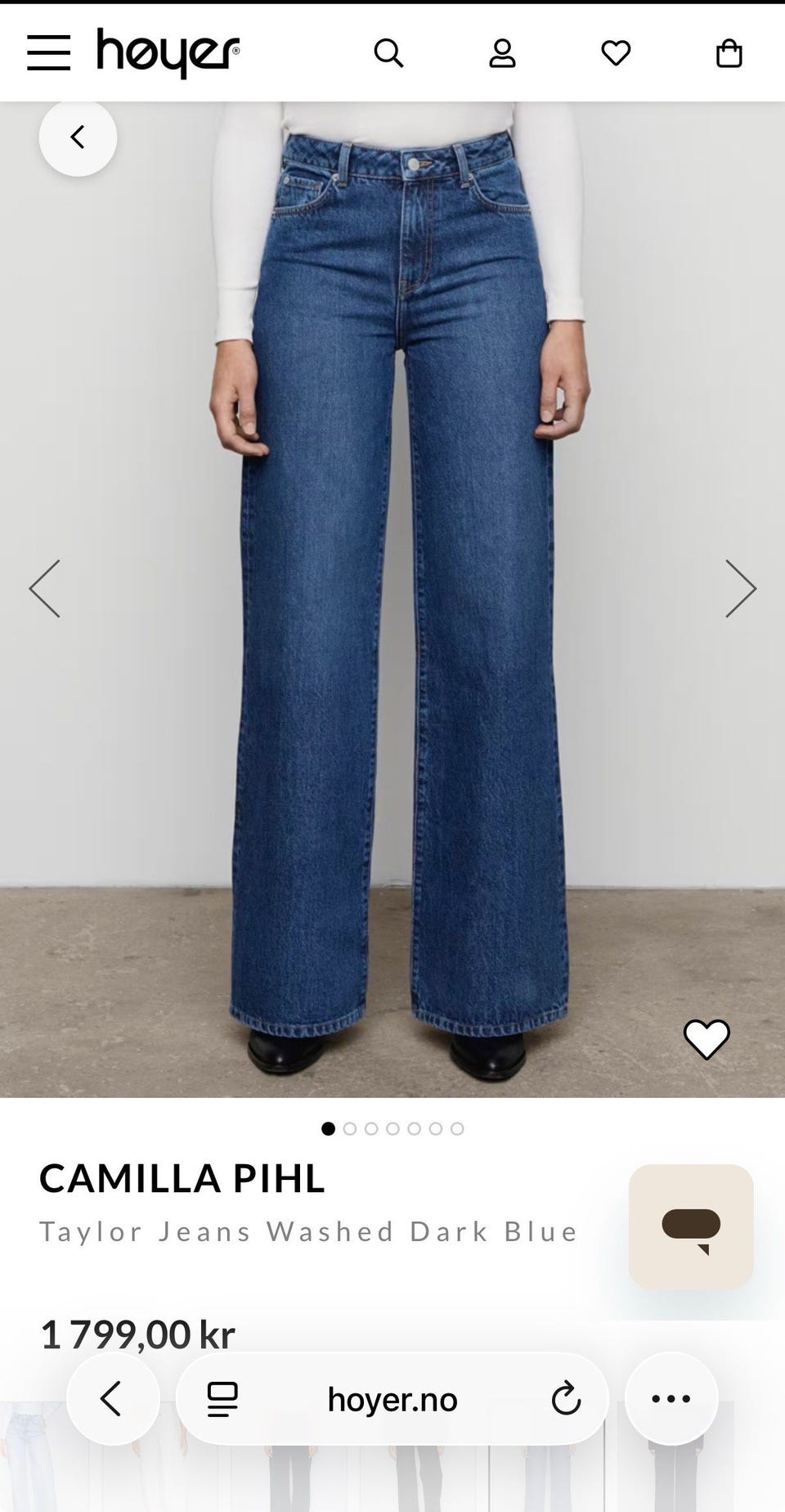The image size is (785, 1512).
Task: Tap the browser back arrow
Action: [x=113, y=1399]
